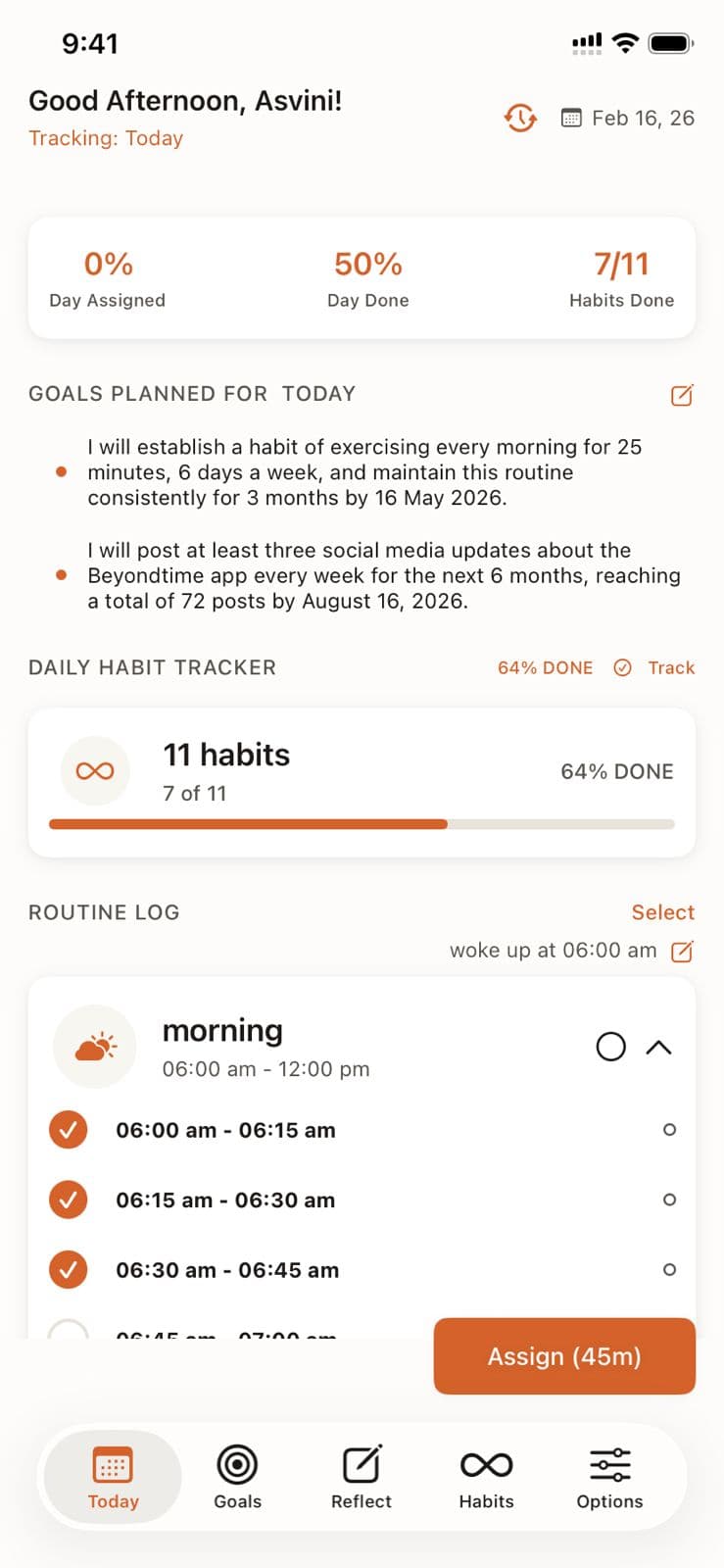Edit the wake up time with the pencil icon
Screen dimensions: 724x1568
pos(682,950)
